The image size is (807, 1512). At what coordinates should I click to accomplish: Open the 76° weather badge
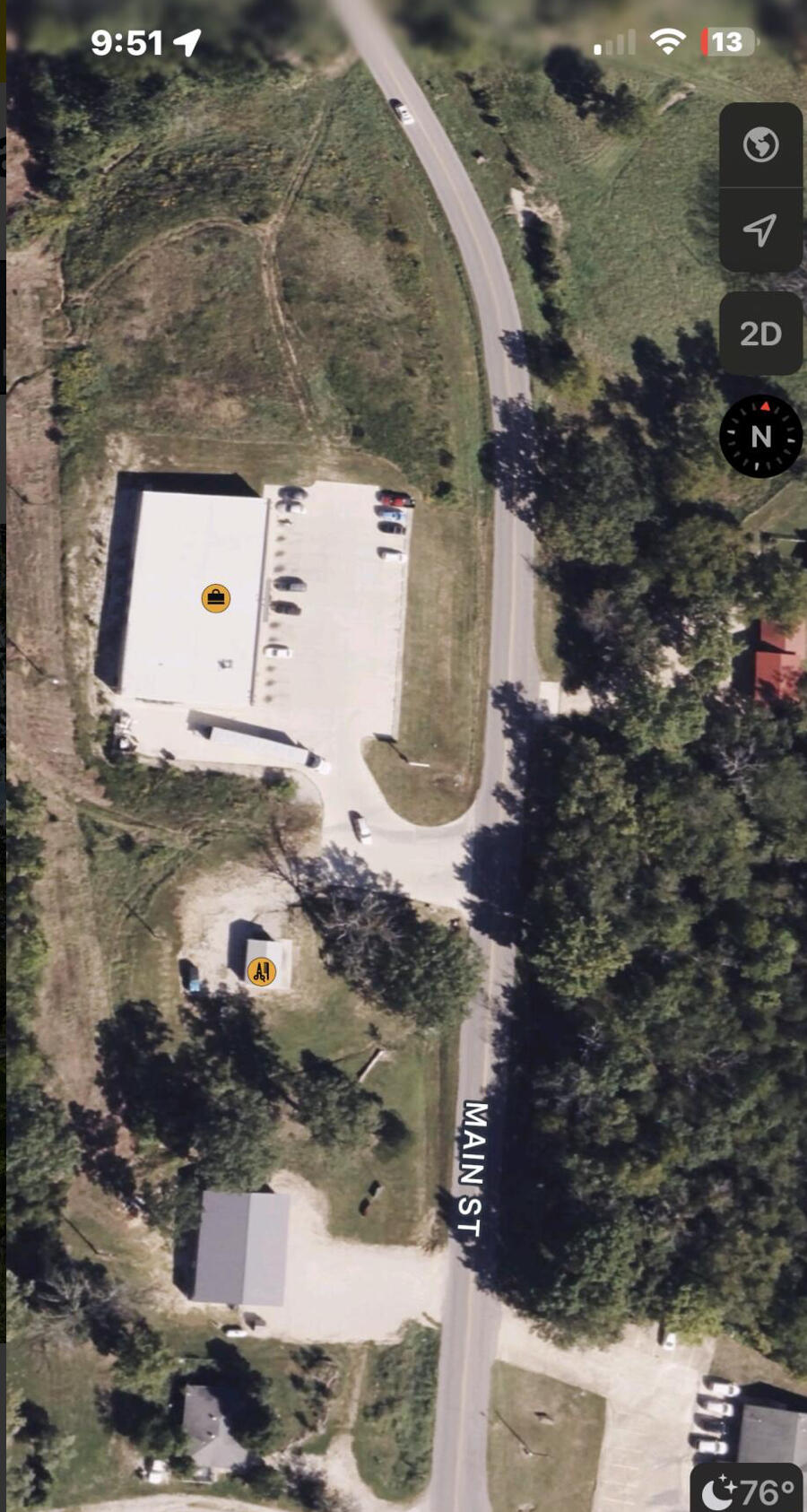pos(748,1490)
